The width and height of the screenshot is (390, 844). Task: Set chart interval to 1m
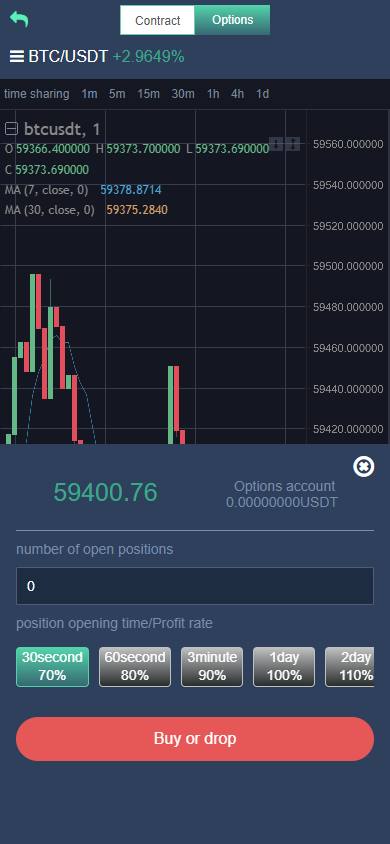pos(89,94)
